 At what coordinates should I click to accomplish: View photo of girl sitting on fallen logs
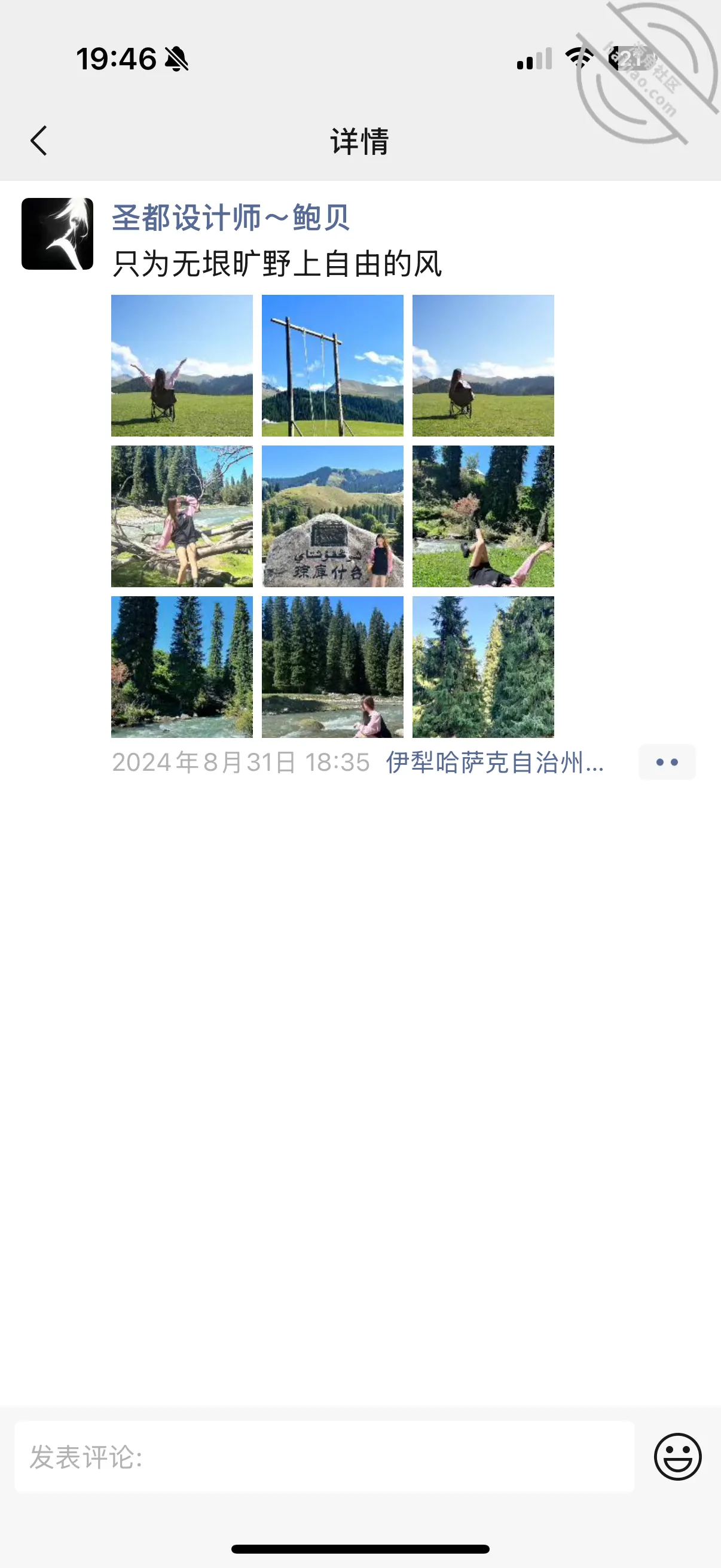coord(182,516)
